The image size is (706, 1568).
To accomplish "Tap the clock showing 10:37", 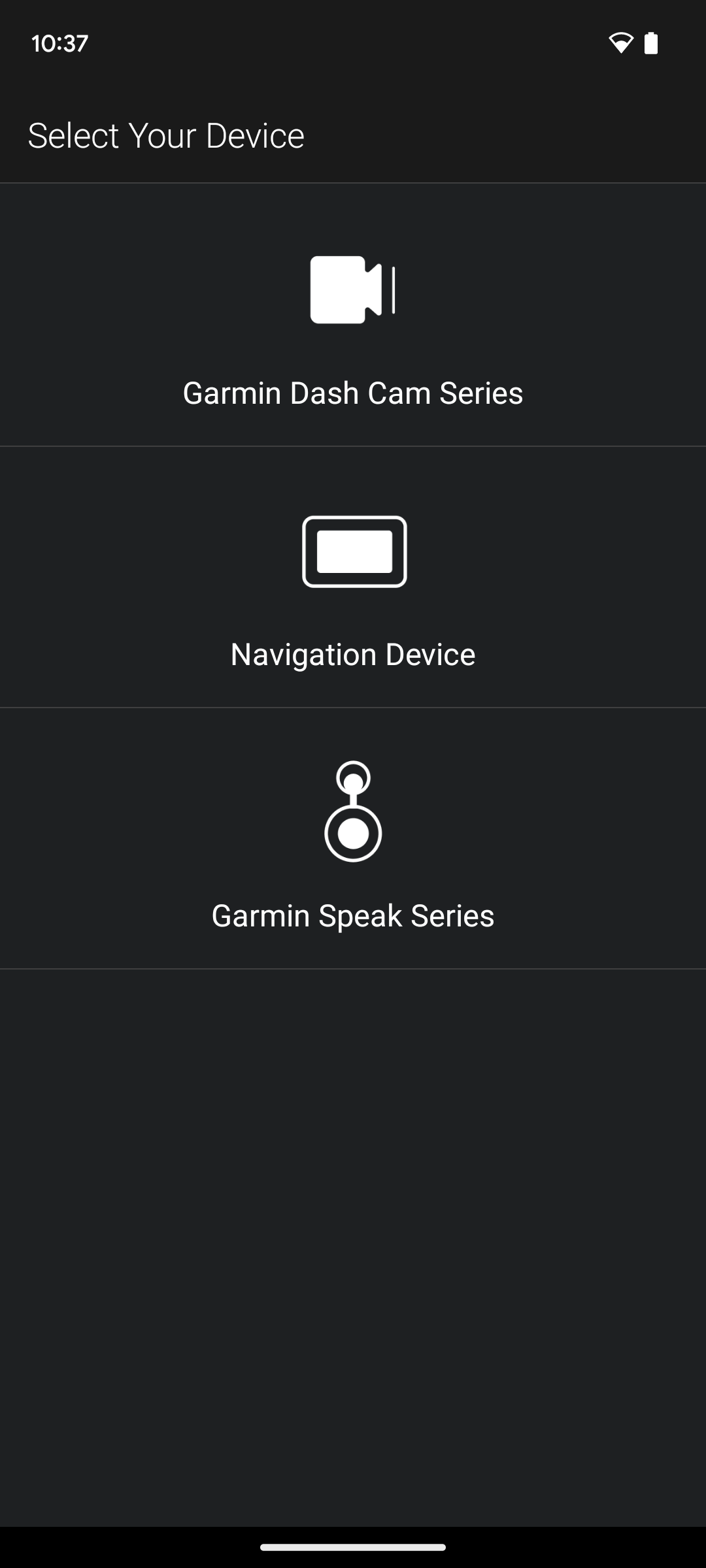I will click(x=60, y=44).
